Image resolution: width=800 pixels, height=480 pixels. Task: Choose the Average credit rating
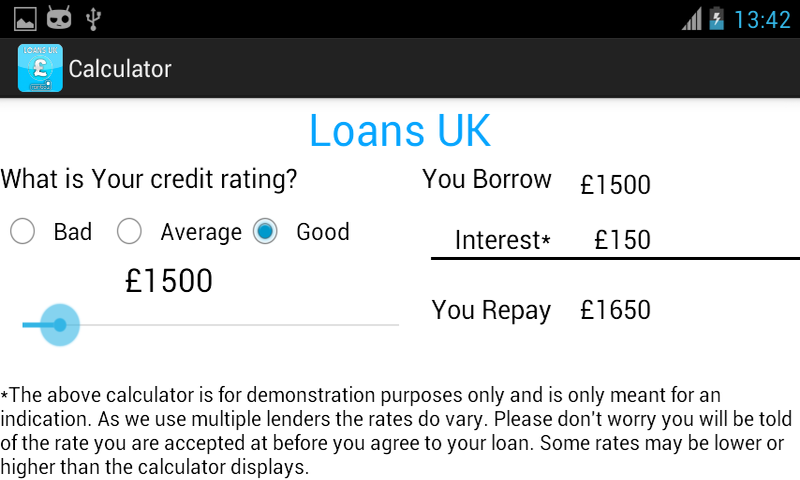pos(129,232)
